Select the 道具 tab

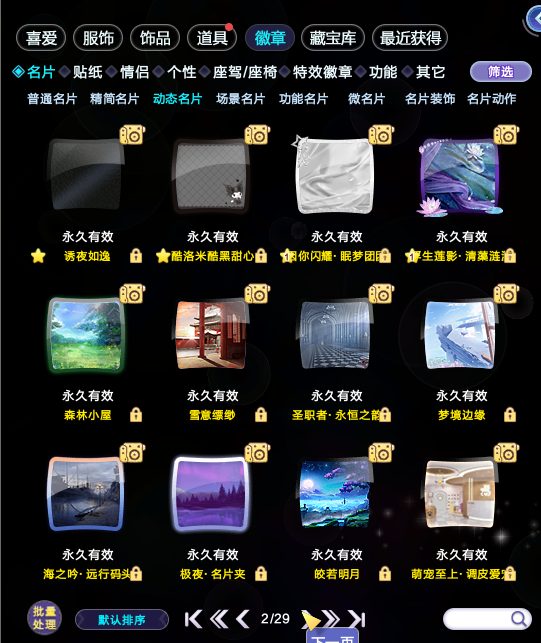click(212, 38)
